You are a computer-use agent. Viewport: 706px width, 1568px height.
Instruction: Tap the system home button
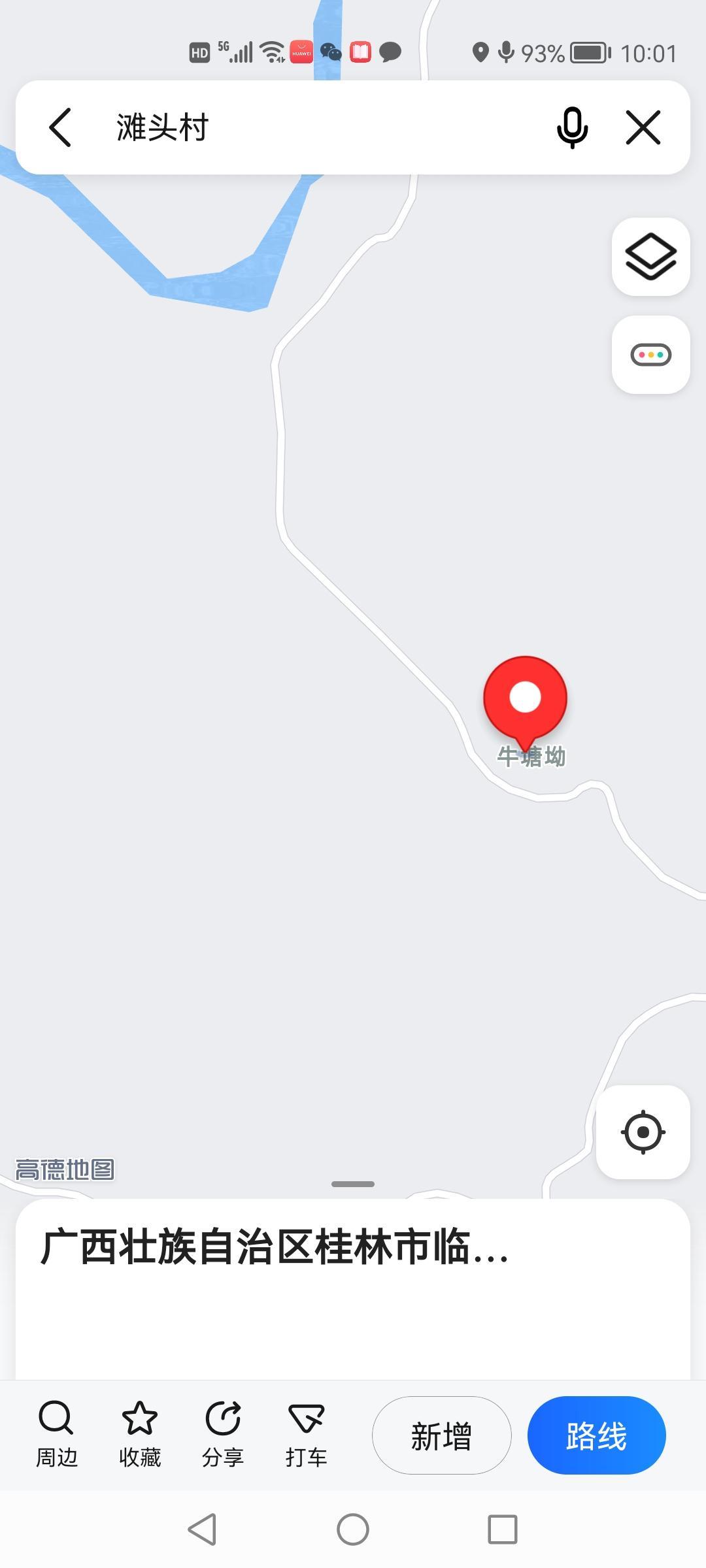(x=353, y=1529)
